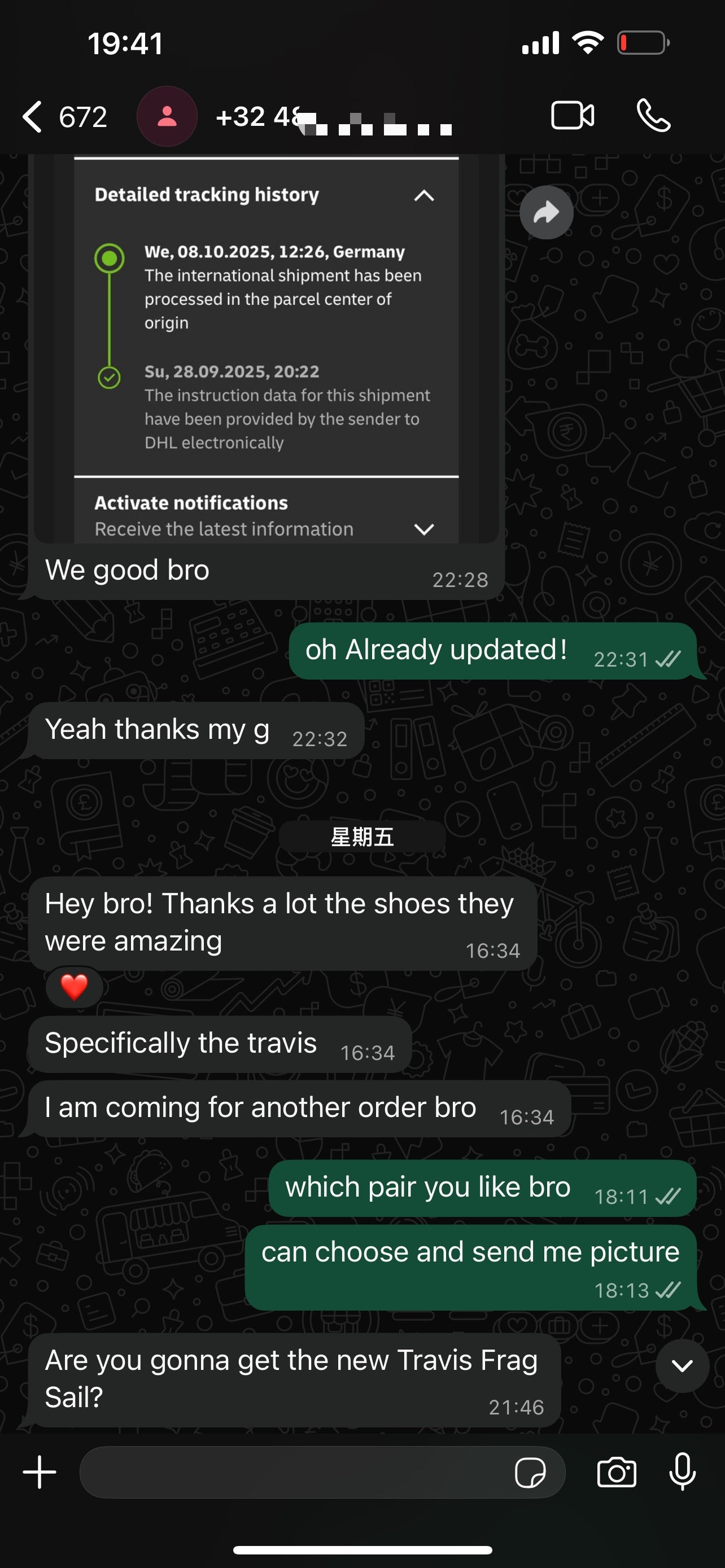The width and height of the screenshot is (725, 1568).
Task: Open the sticker picker
Action: [x=530, y=1473]
